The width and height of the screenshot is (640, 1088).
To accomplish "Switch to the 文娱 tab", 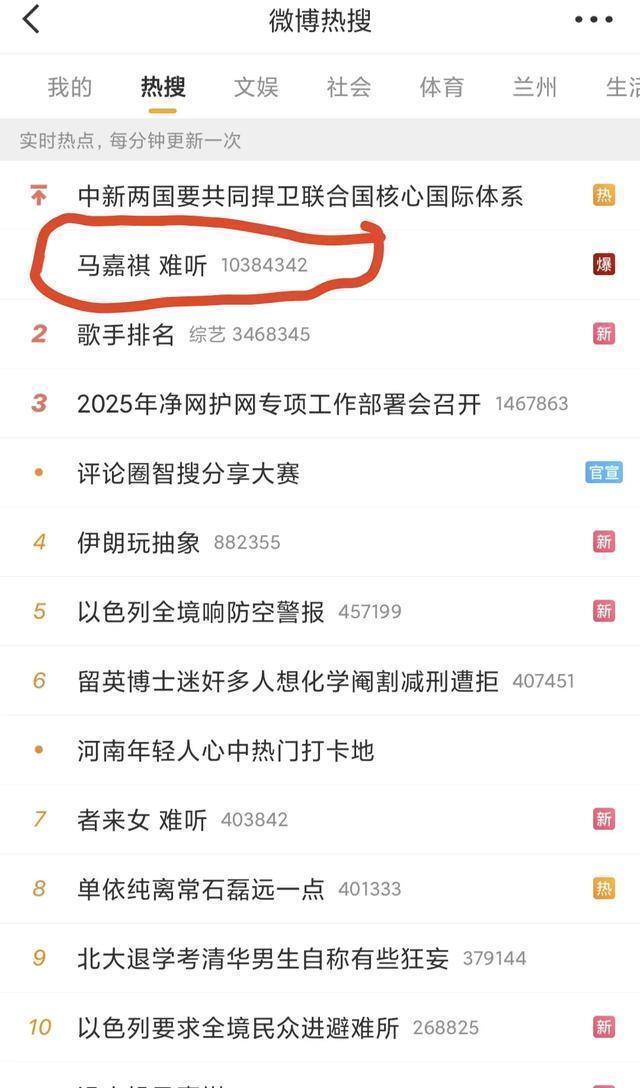I will click(x=256, y=87).
